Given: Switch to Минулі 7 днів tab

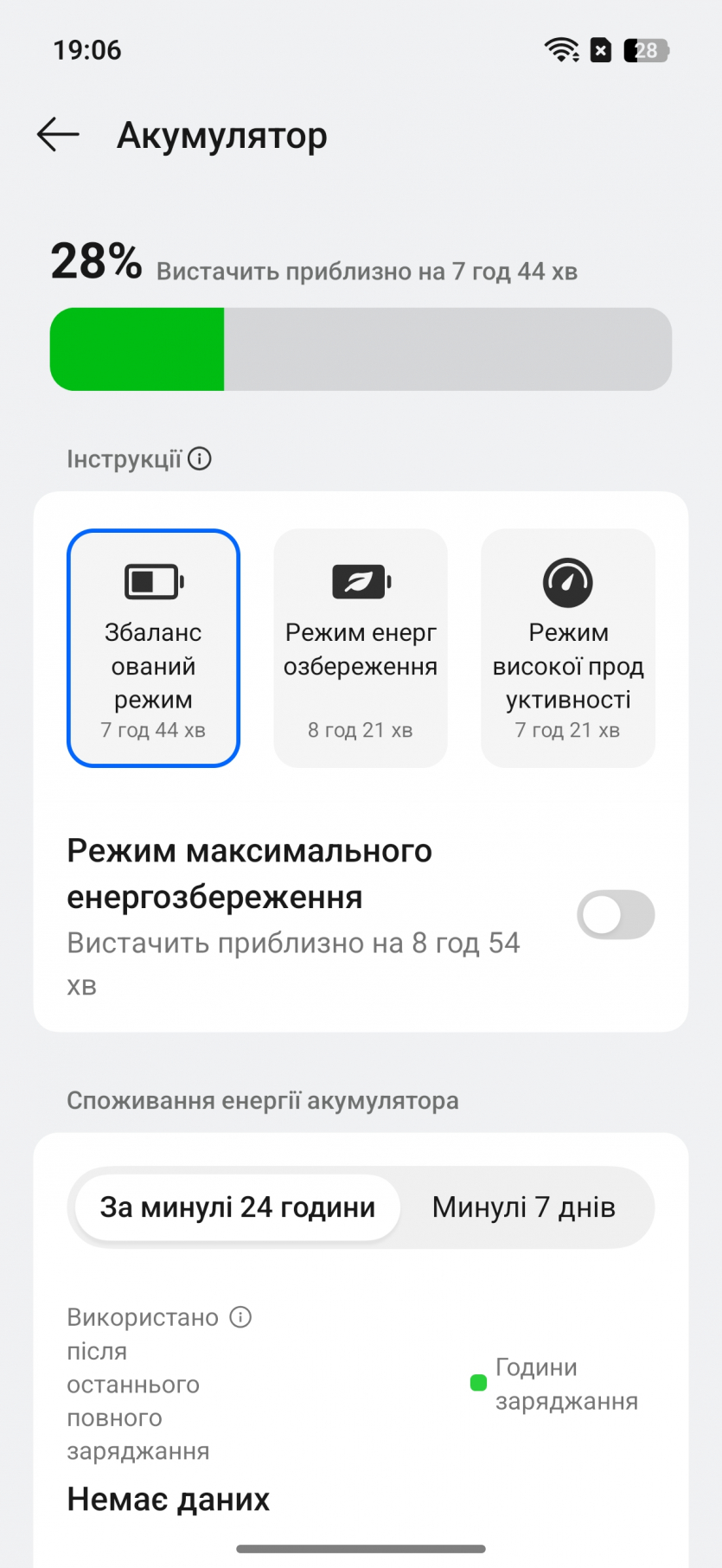Looking at the screenshot, I should click(x=523, y=1207).
